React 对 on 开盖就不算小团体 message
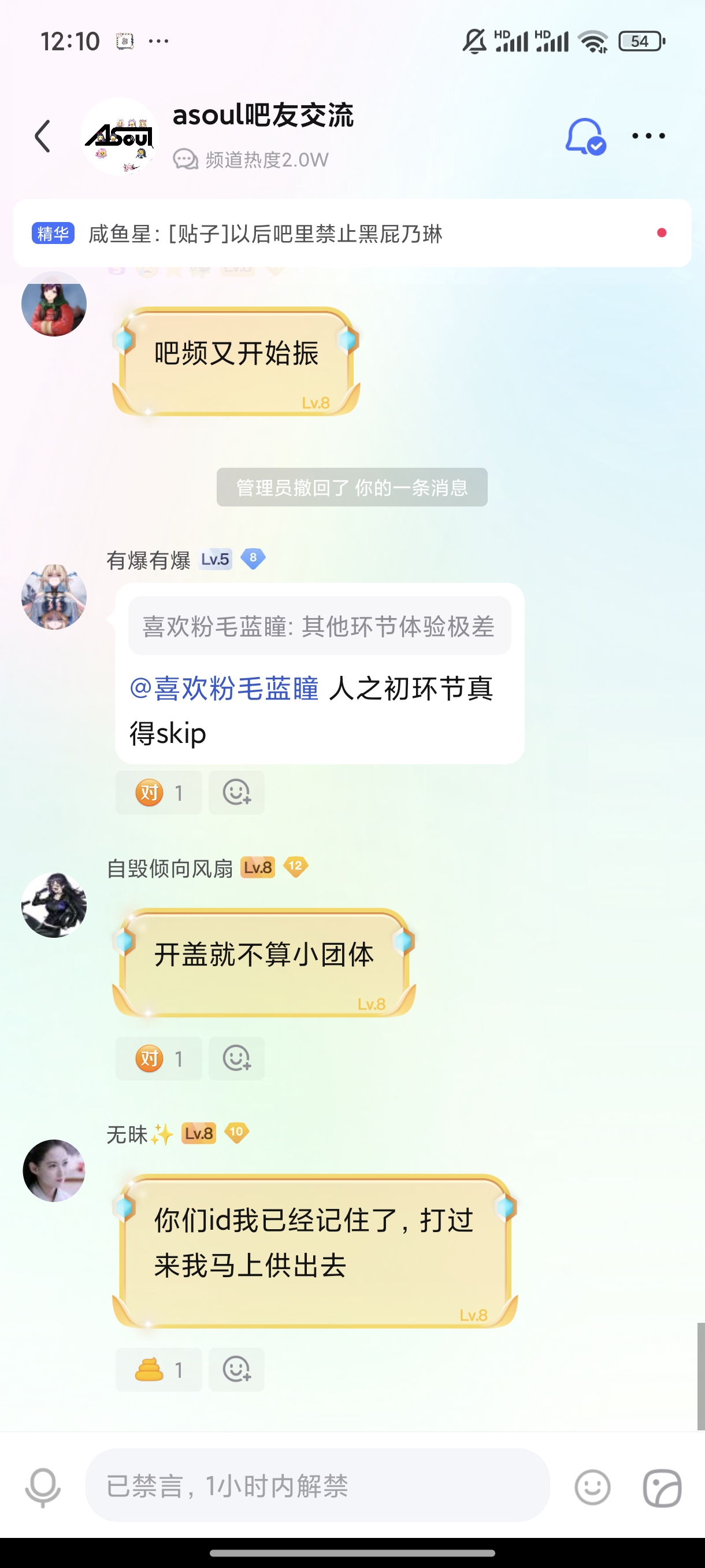 [x=159, y=1059]
